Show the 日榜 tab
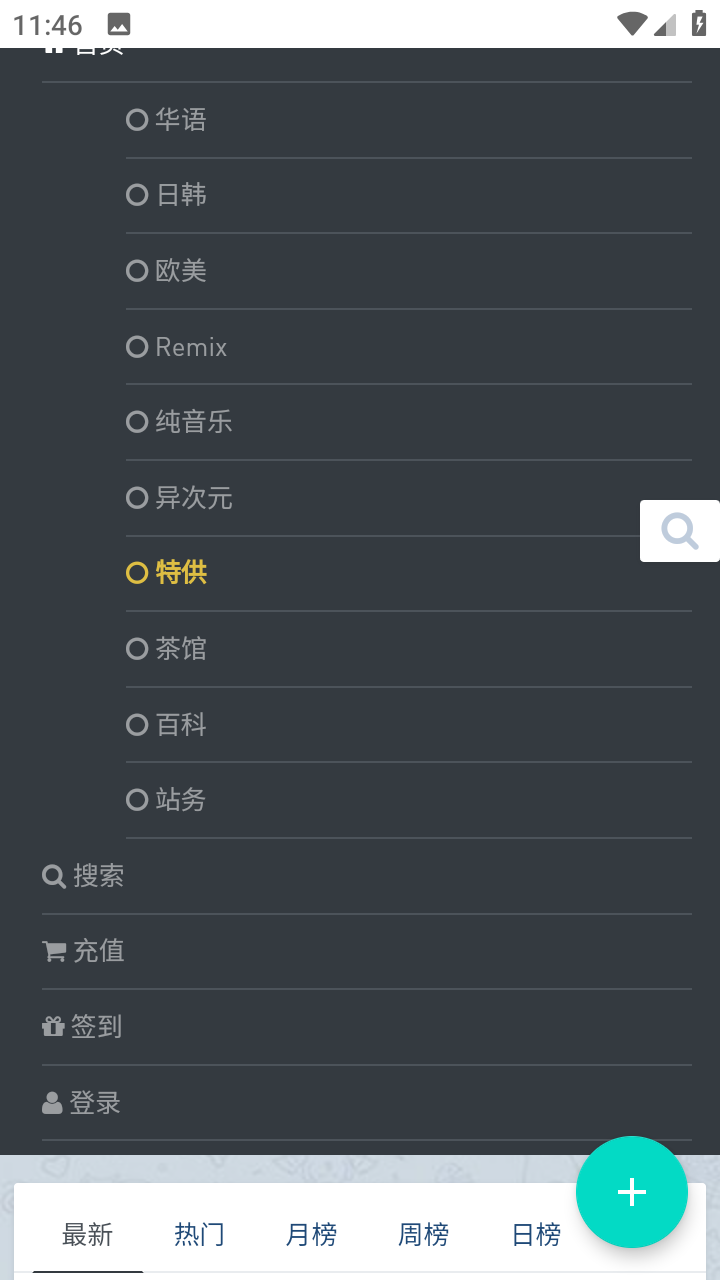This screenshot has height=1280, width=720. (x=537, y=1235)
